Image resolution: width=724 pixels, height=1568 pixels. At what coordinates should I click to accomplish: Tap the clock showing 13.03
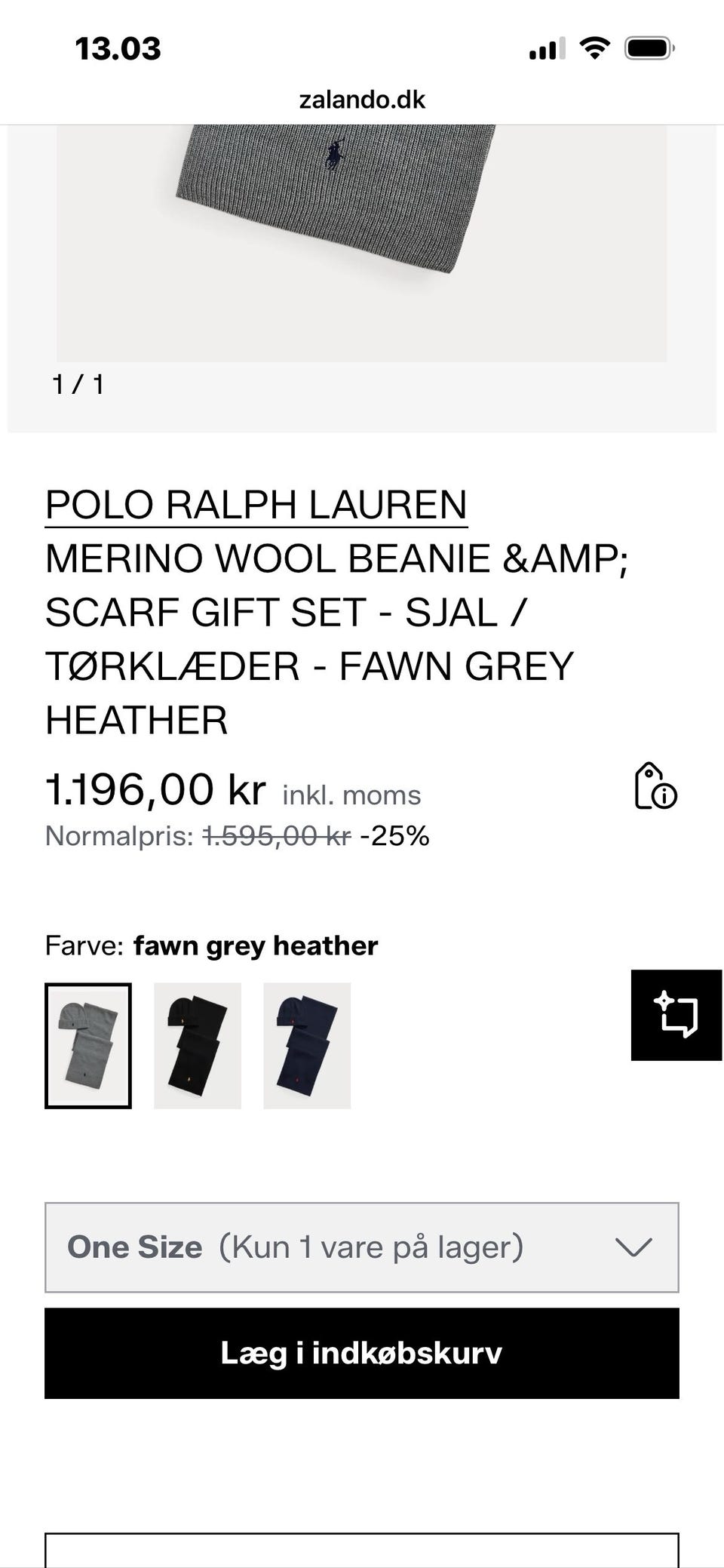118,48
